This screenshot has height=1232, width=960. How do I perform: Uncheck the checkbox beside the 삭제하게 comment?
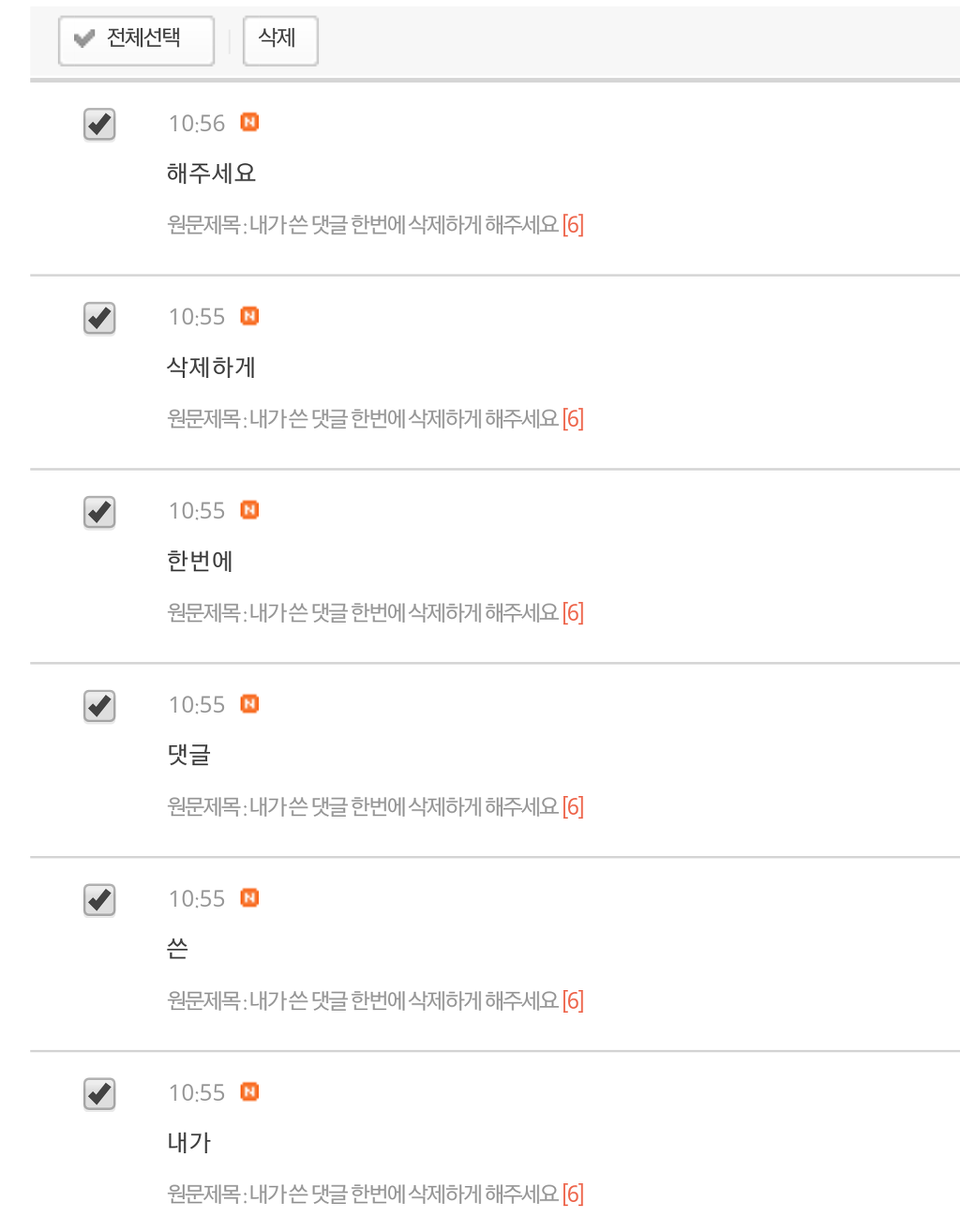click(98, 318)
